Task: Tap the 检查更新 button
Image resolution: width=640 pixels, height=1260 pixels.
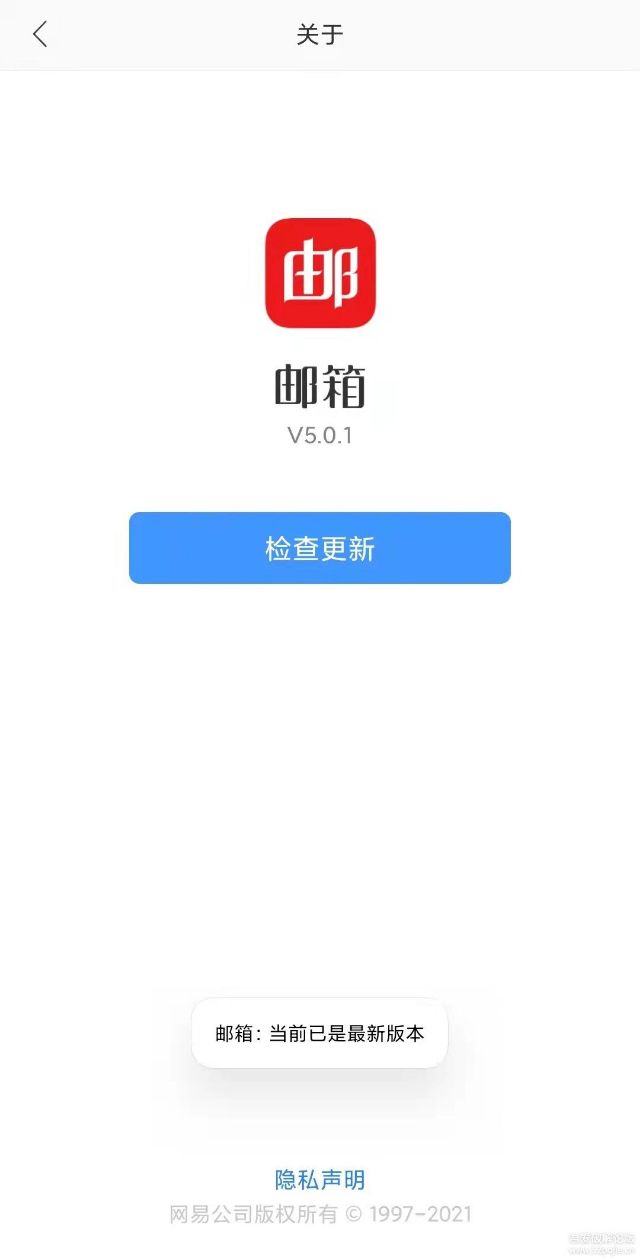Action: (320, 548)
